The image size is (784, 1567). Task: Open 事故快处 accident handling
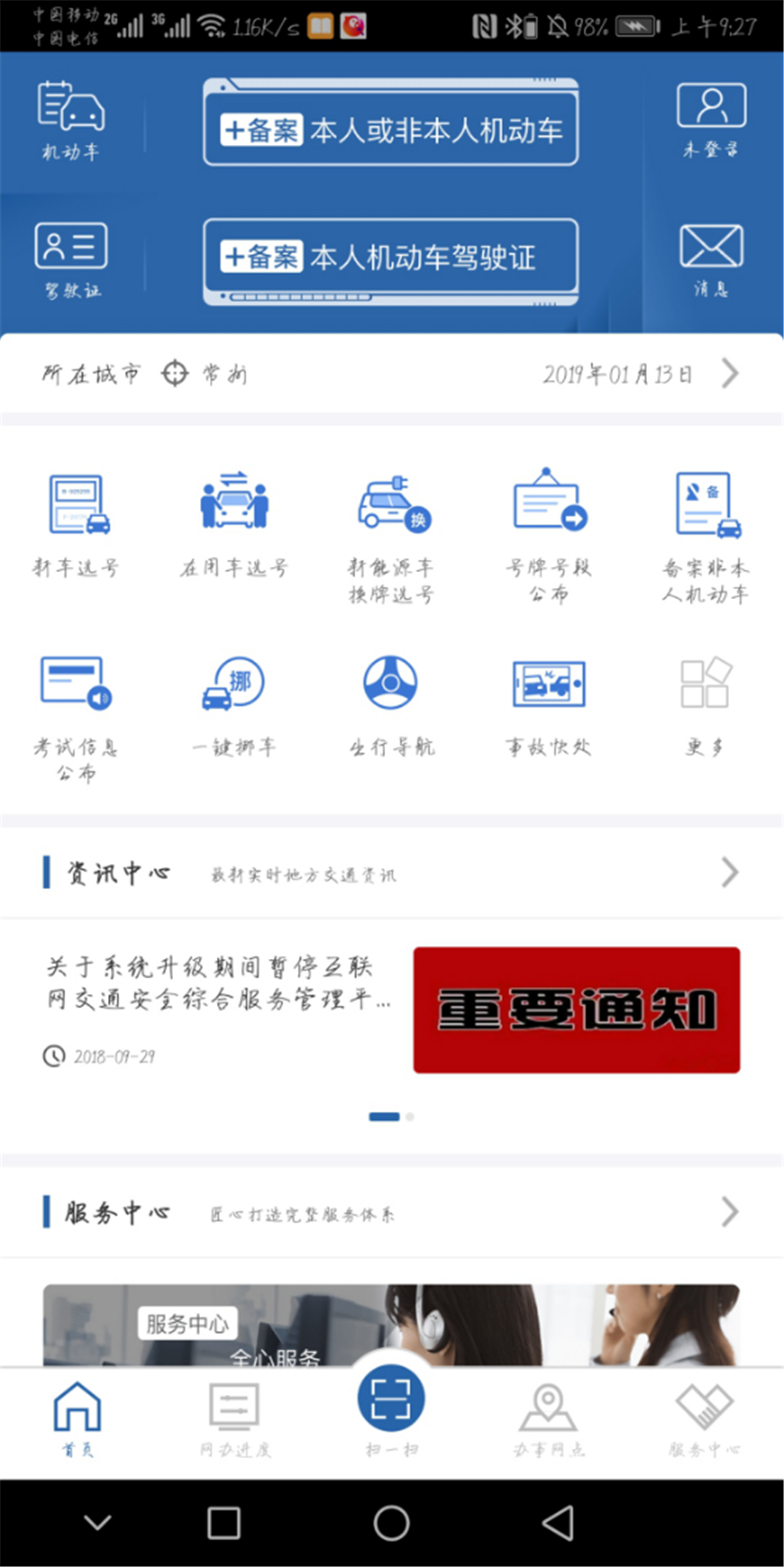549,705
